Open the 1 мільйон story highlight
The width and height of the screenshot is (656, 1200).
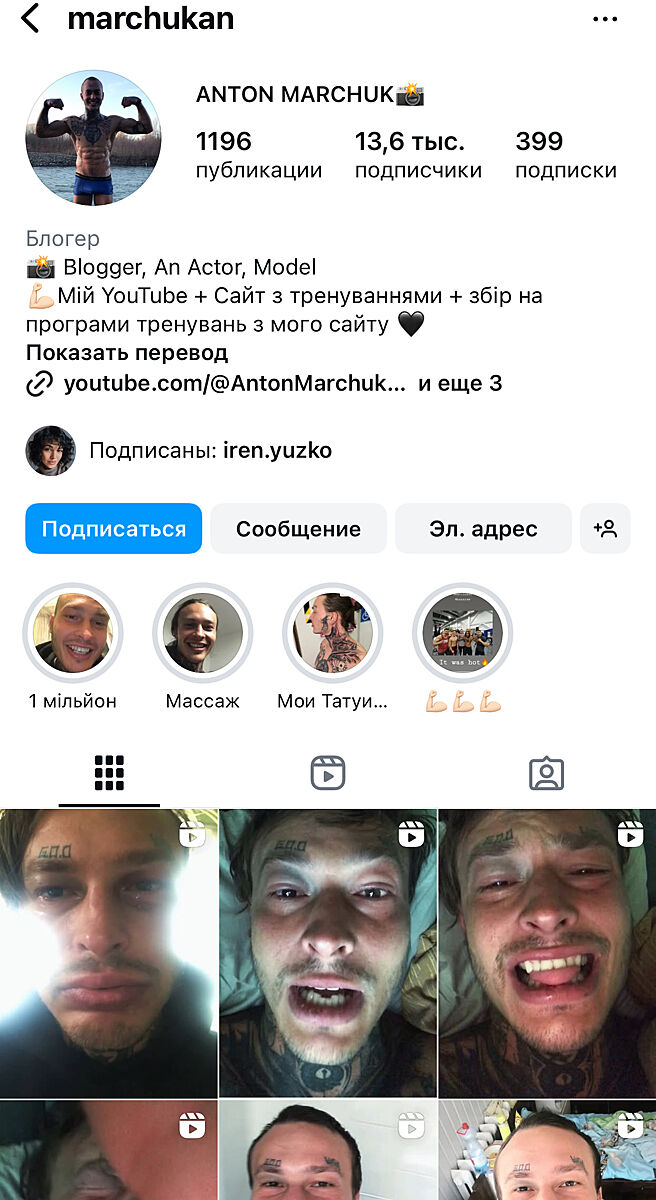click(x=73, y=633)
